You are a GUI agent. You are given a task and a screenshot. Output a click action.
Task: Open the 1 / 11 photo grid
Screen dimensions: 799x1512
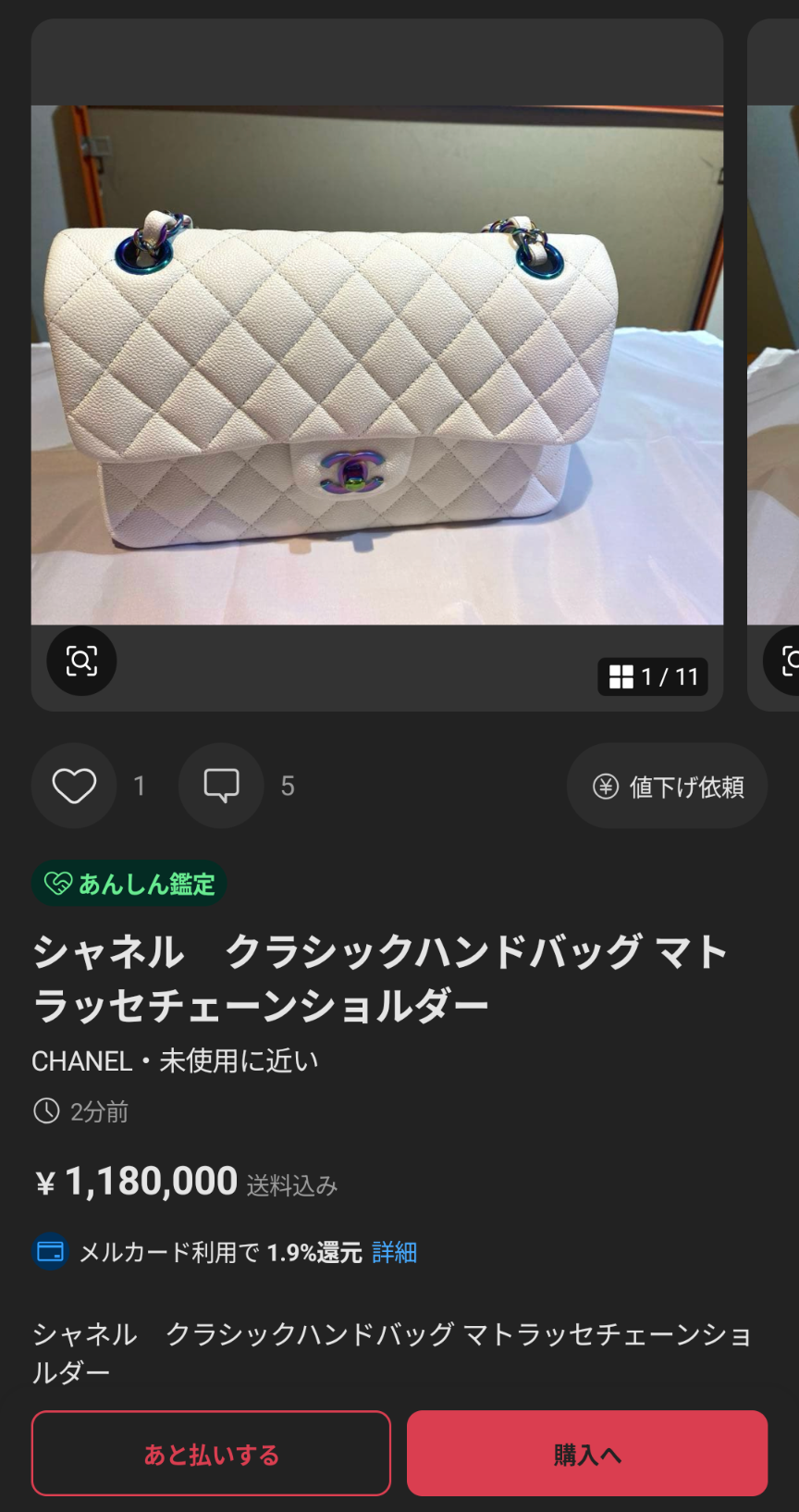[x=653, y=676]
